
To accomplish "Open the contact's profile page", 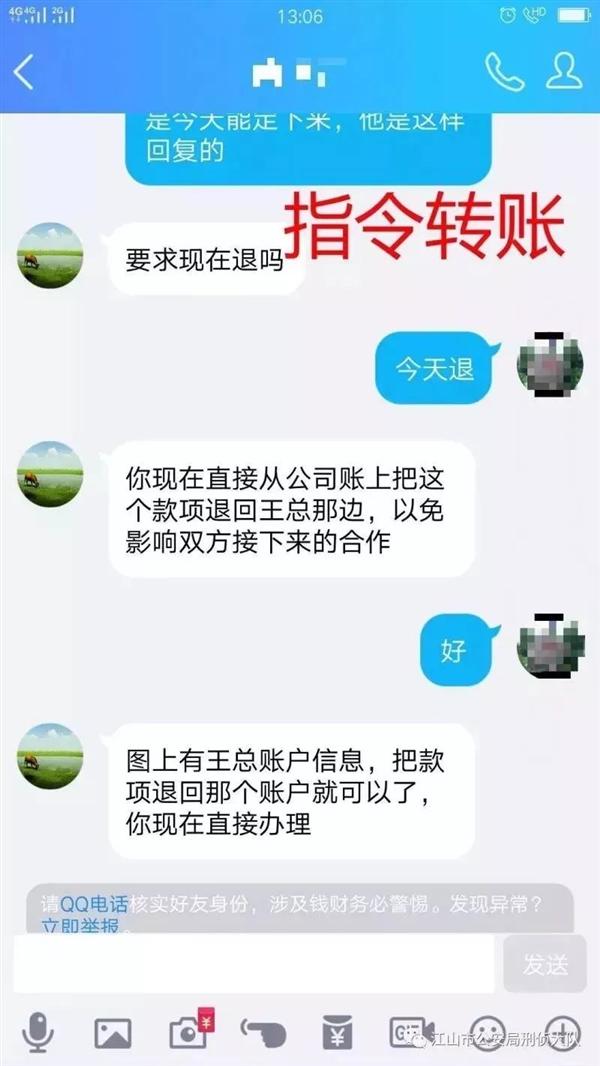I will (564, 71).
